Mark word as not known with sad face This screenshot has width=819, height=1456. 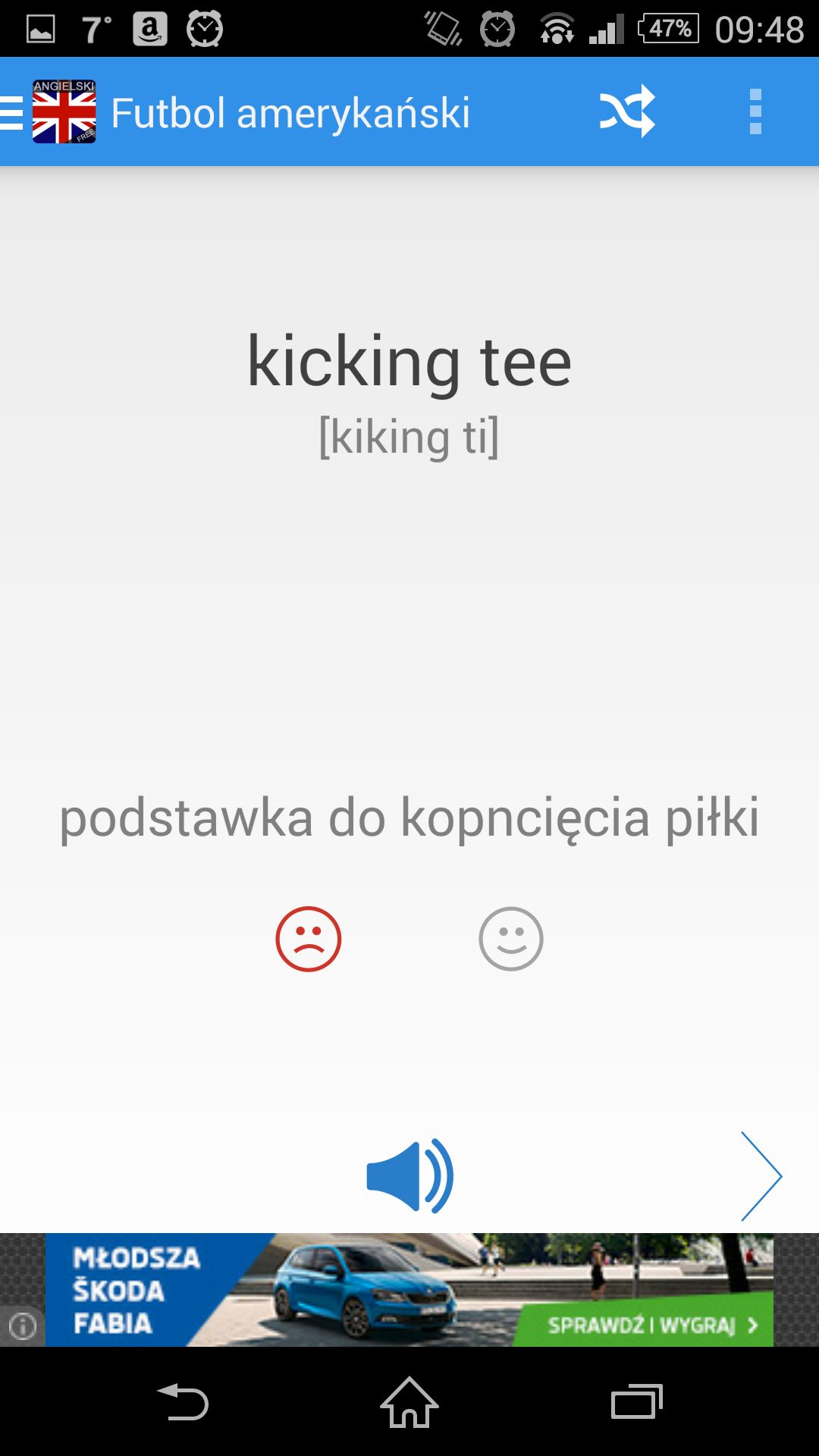[x=309, y=939]
